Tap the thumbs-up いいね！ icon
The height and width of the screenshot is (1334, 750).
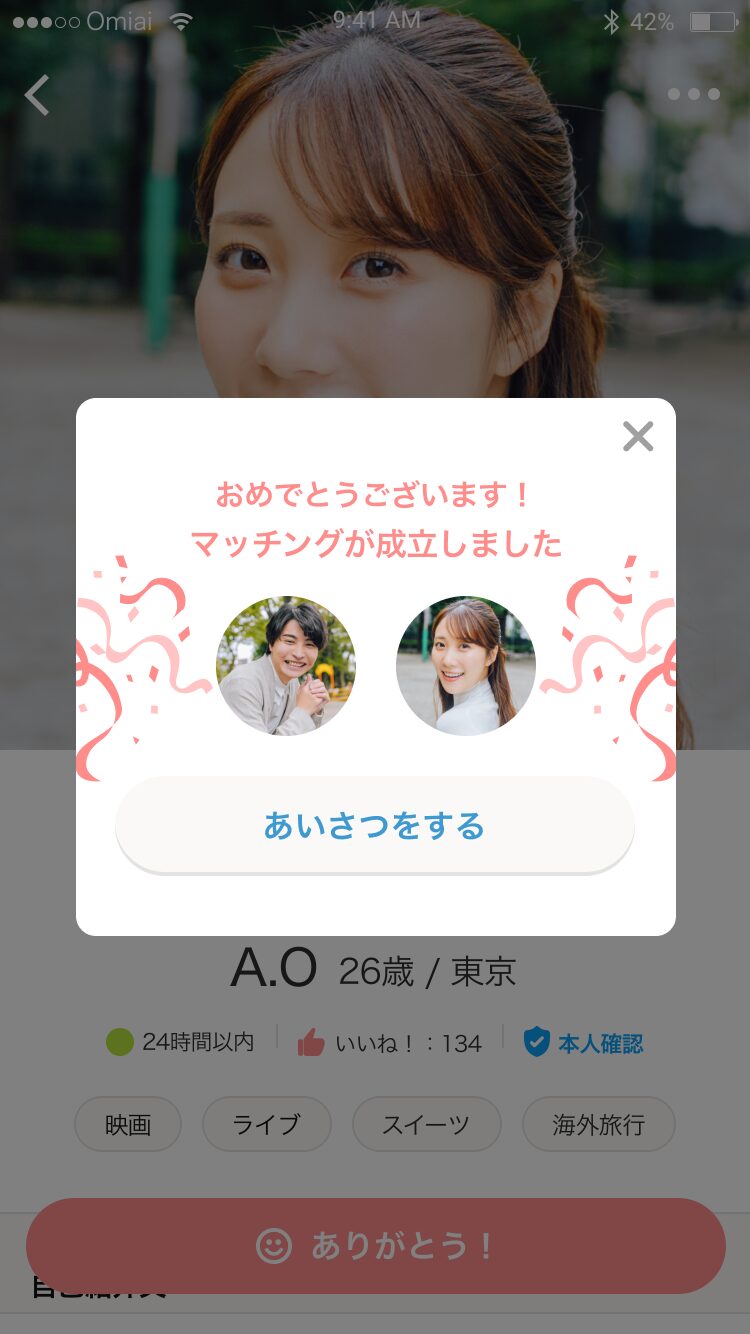[x=313, y=1042]
